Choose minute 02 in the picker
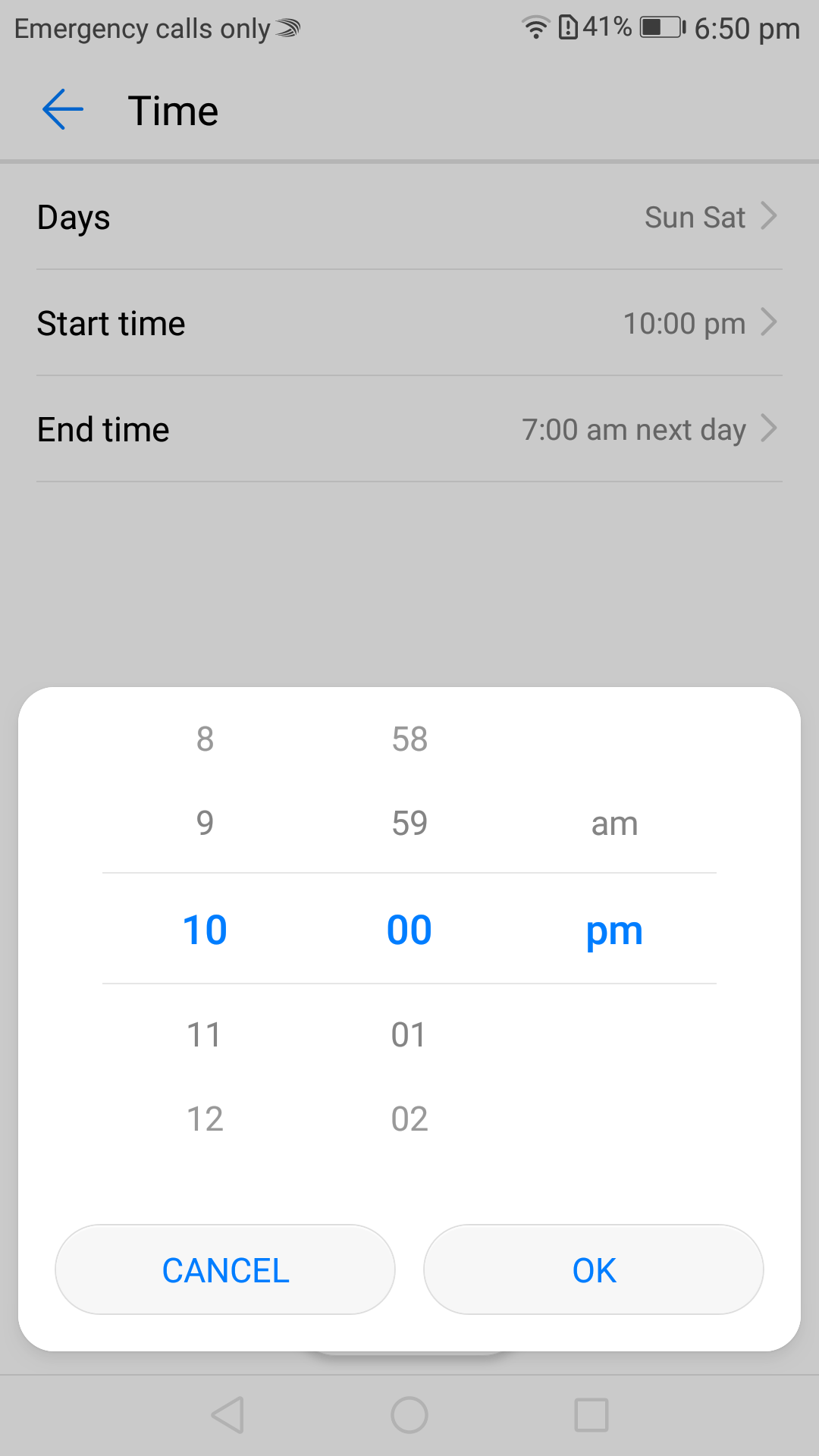Viewport: 819px width, 1456px height. click(409, 1119)
